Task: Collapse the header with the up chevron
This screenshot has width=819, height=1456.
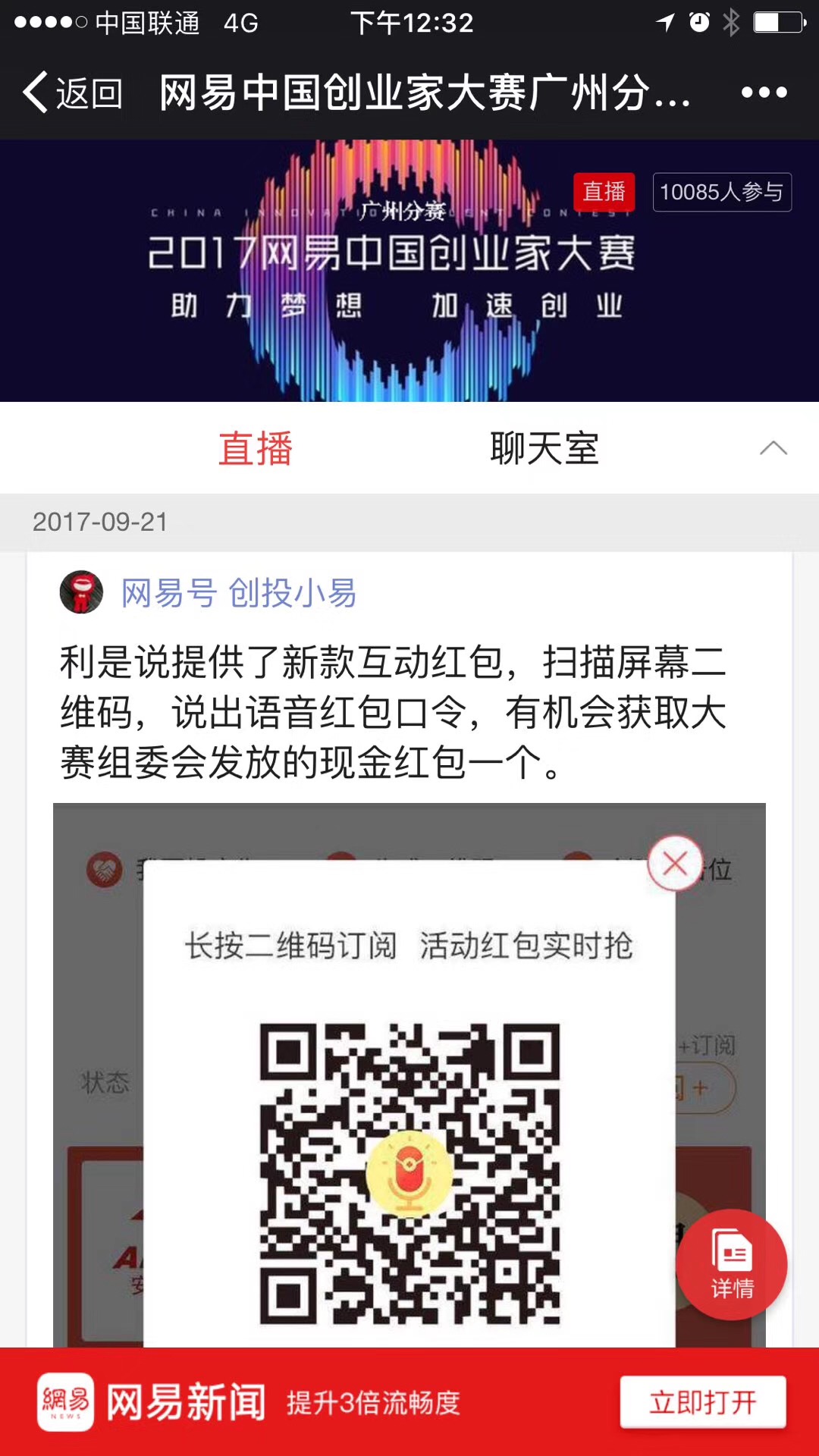Action: 773,448
